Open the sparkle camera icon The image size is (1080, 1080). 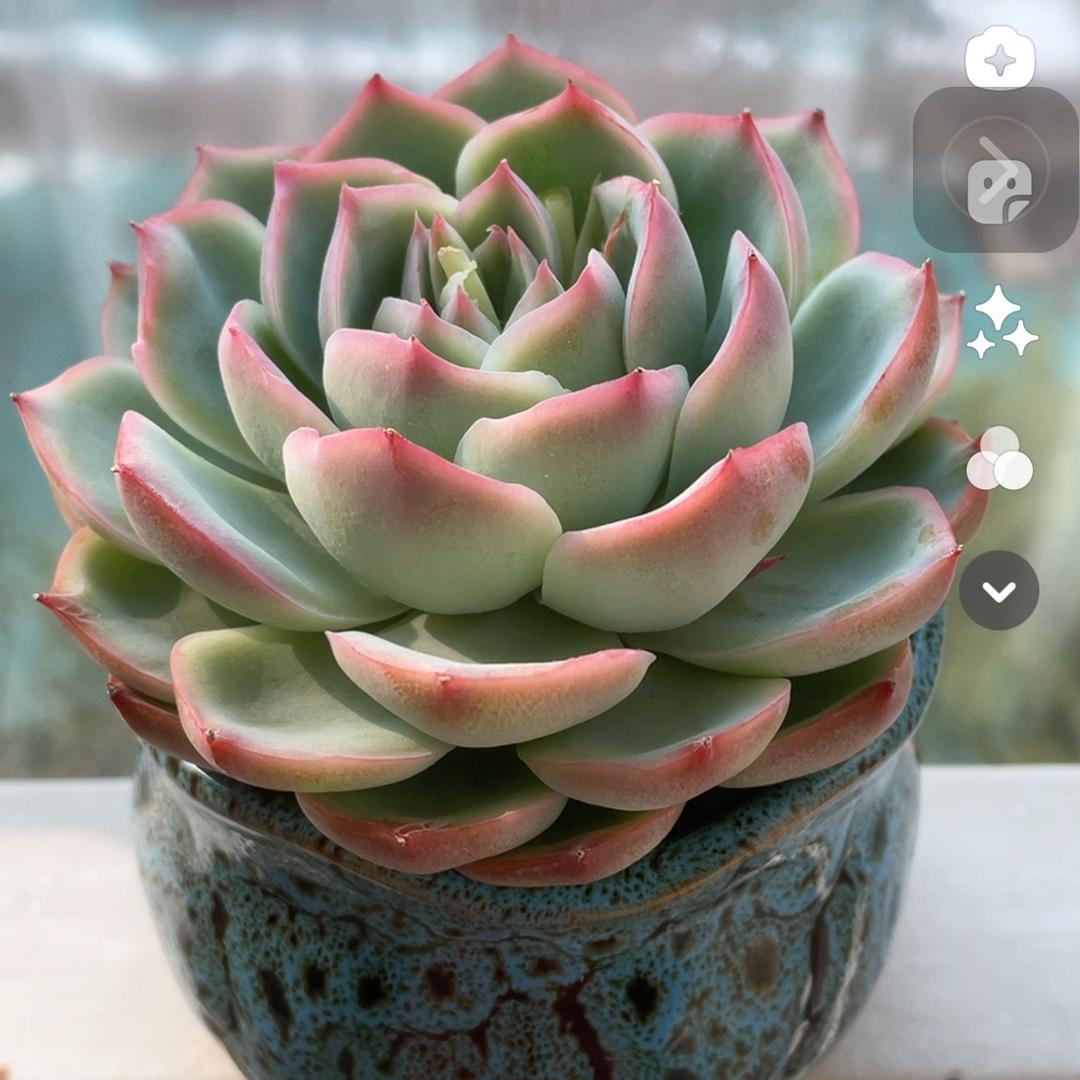(1000, 58)
